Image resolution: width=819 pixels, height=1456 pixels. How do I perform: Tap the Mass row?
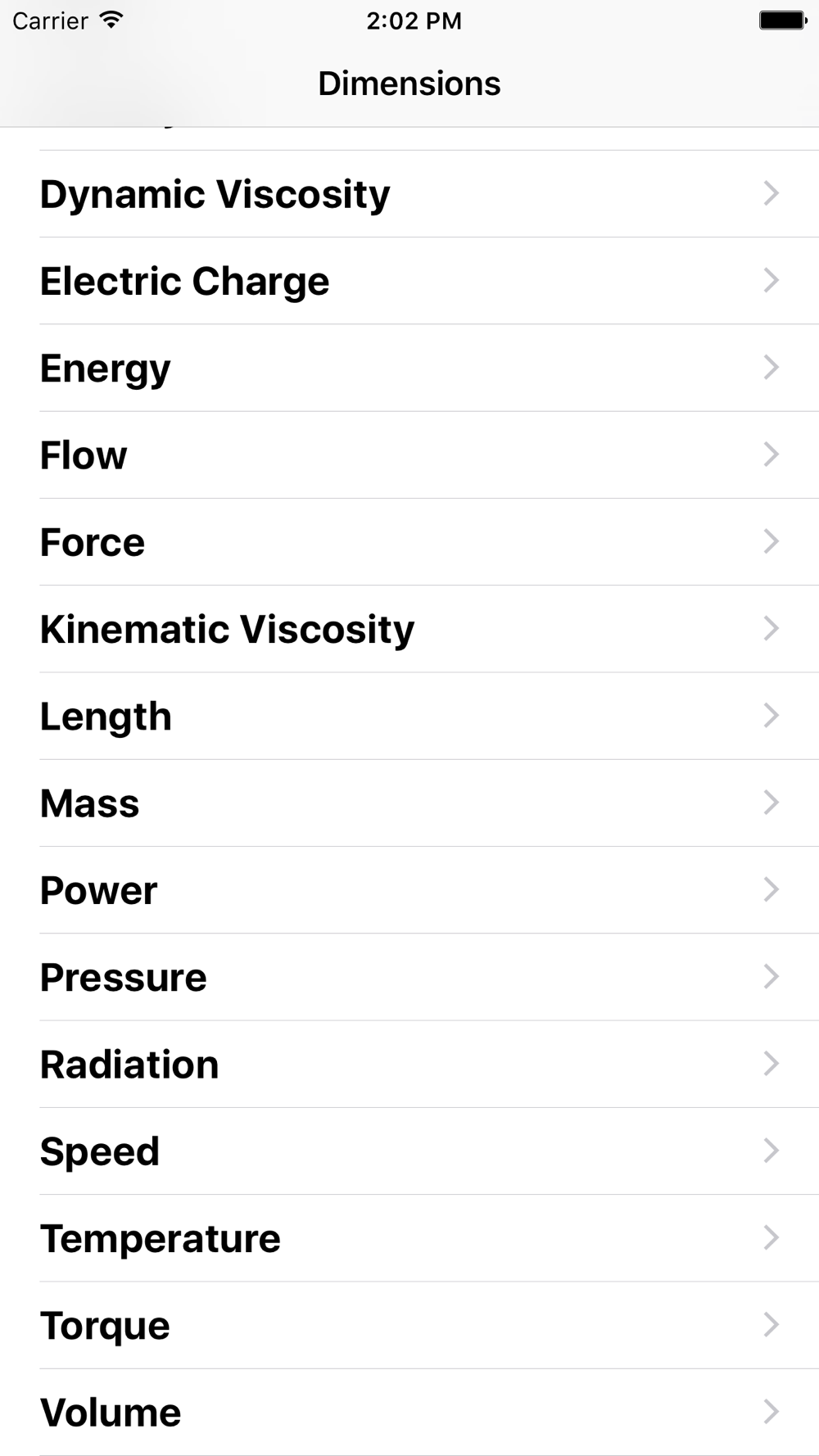[x=409, y=803]
